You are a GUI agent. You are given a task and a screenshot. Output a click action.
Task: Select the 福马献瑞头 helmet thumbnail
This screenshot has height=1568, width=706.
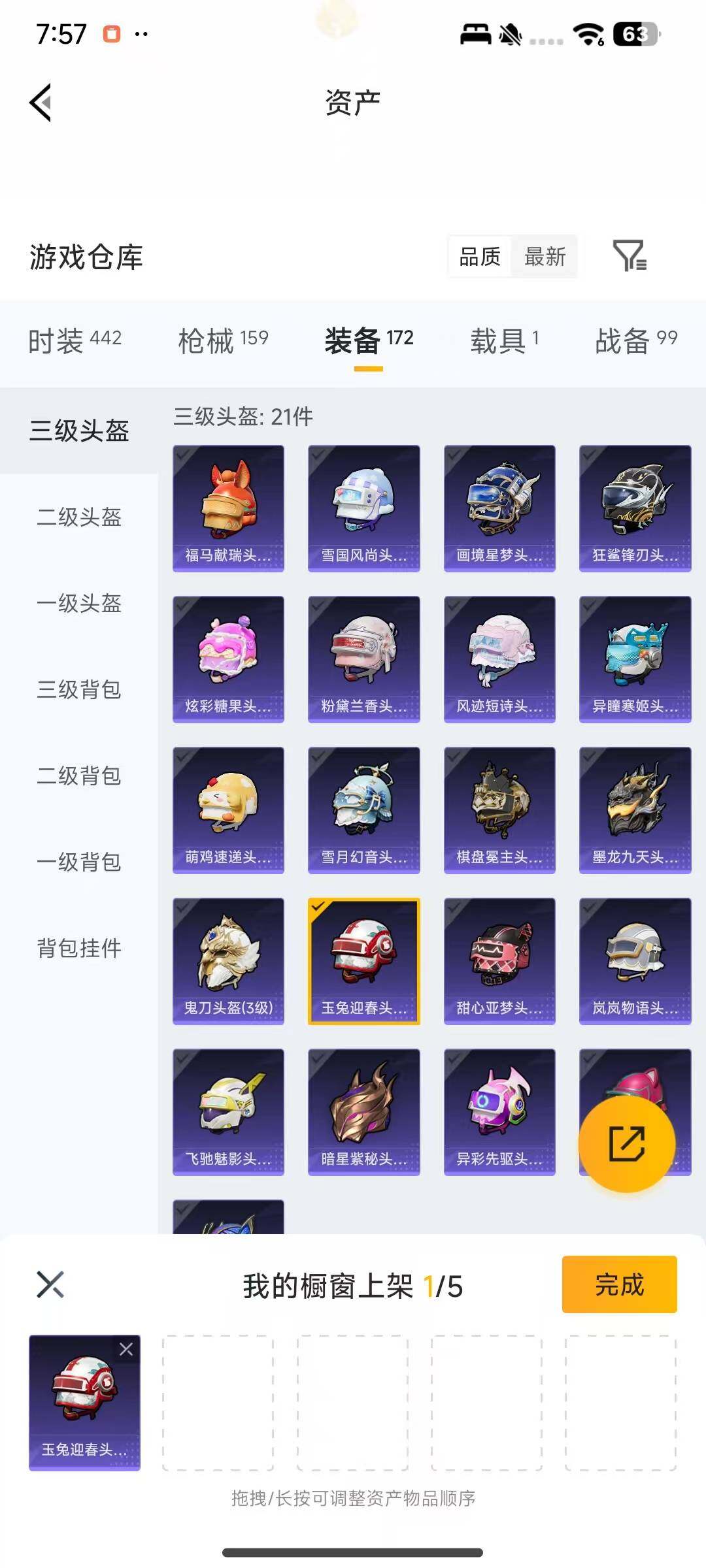pos(228,508)
